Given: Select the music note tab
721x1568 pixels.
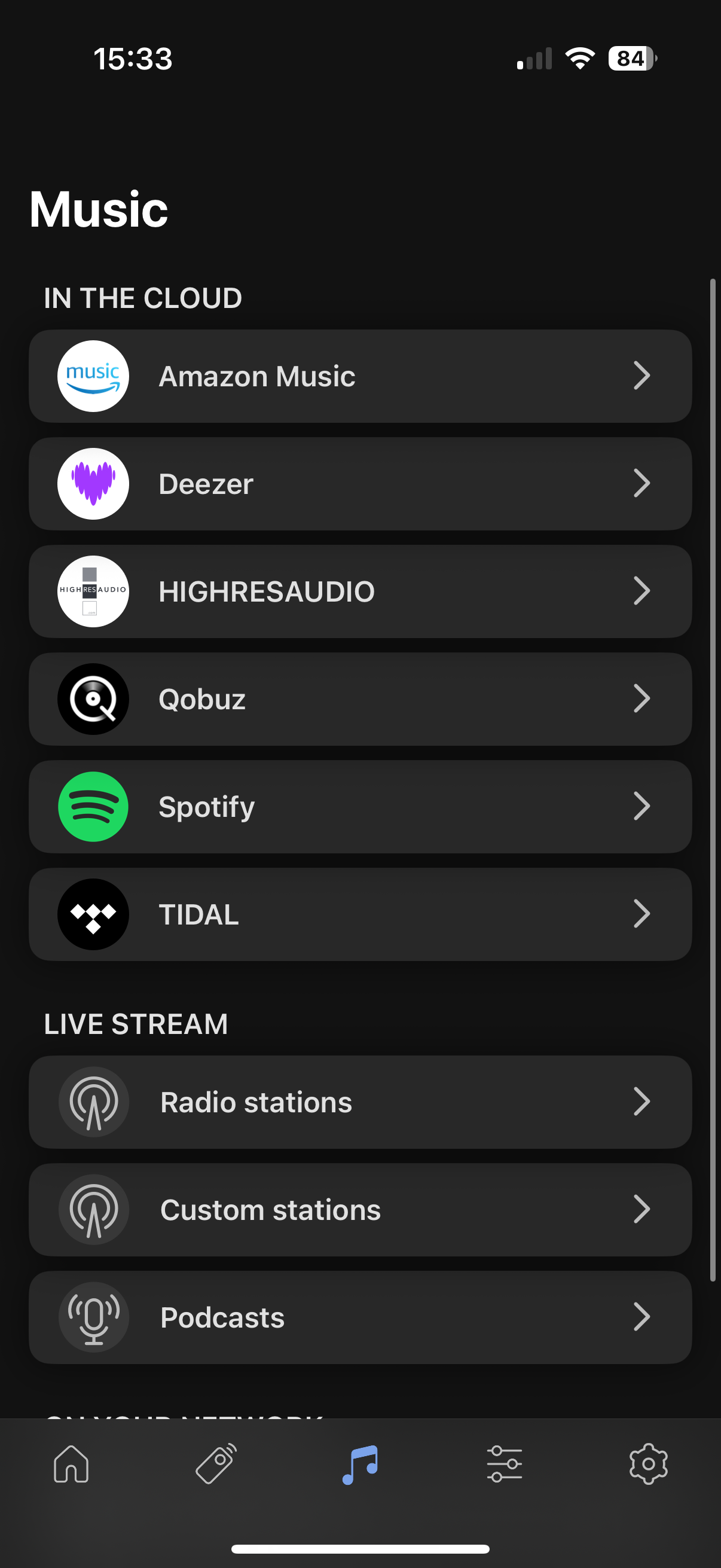Looking at the screenshot, I should (360, 1464).
